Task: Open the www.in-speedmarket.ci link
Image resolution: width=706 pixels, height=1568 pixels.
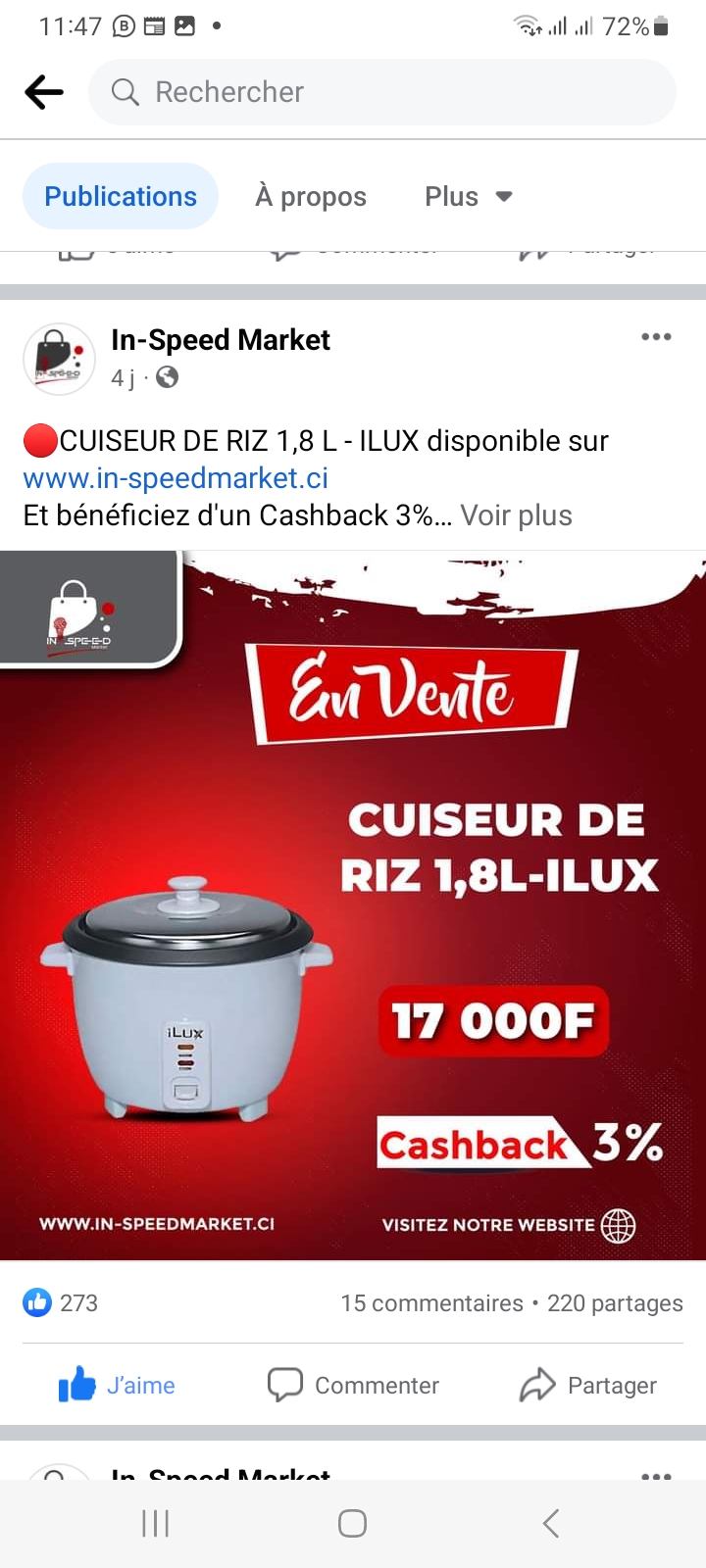Action: click(x=176, y=478)
